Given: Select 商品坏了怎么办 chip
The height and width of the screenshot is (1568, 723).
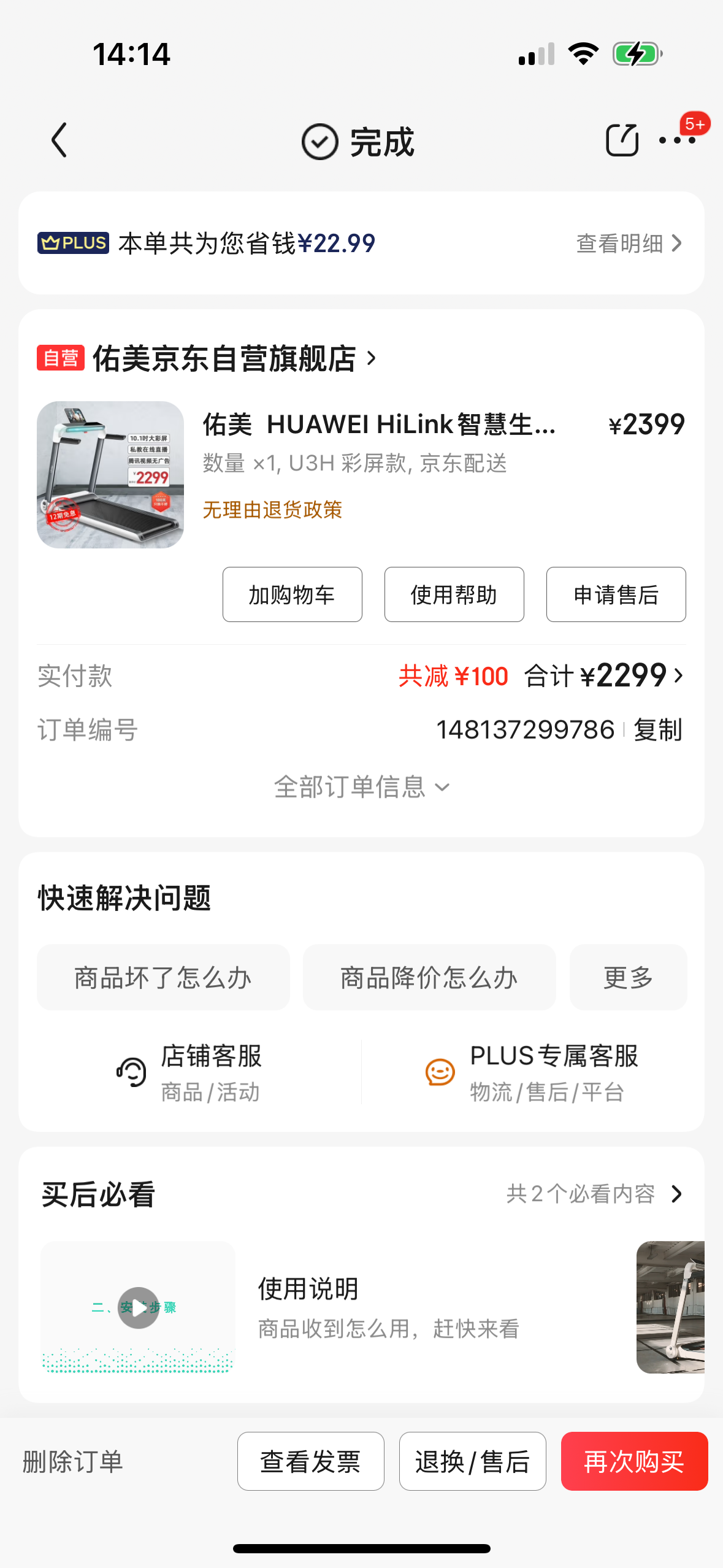Looking at the screenshot, I should coord(163,977).
